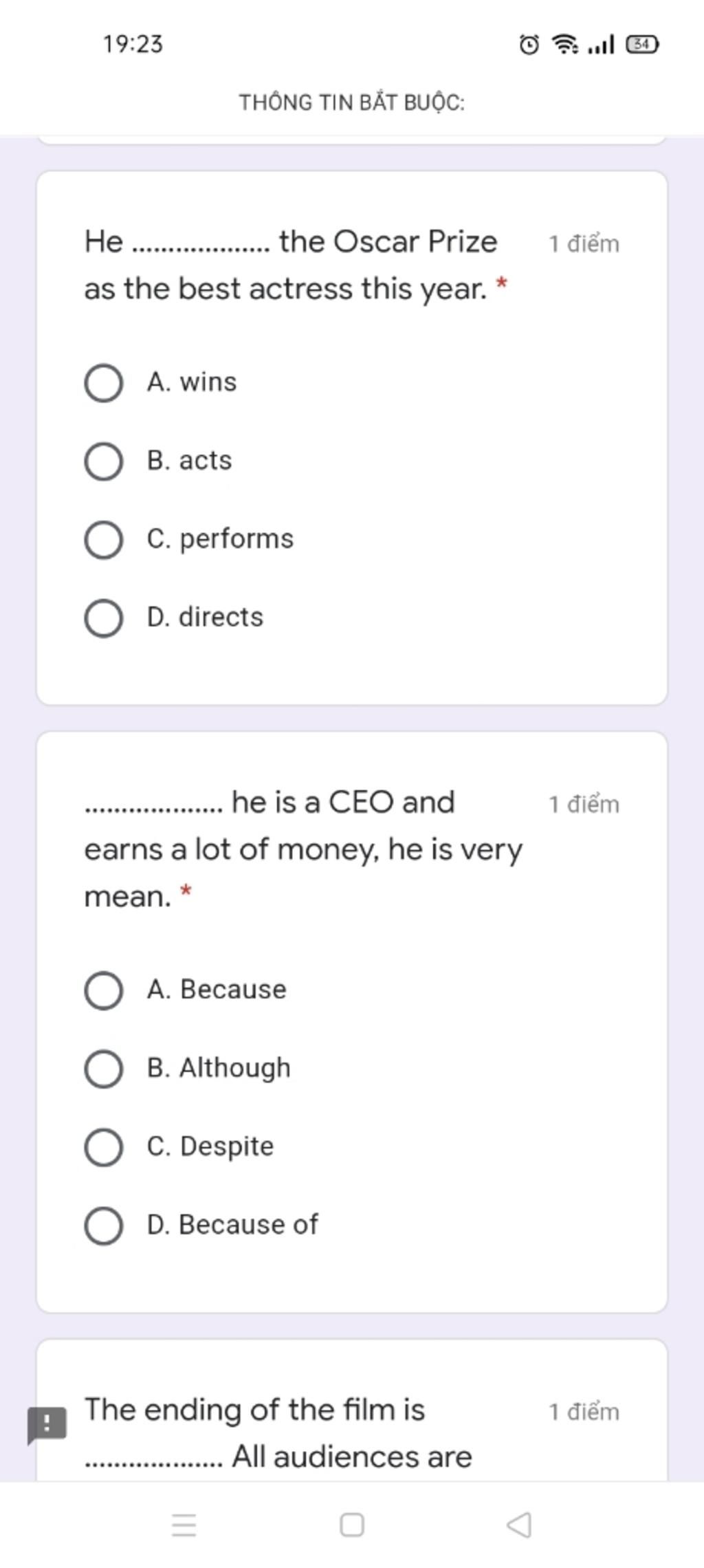
Task: Choose option D. Because of
Action: tap(104, 1226)
